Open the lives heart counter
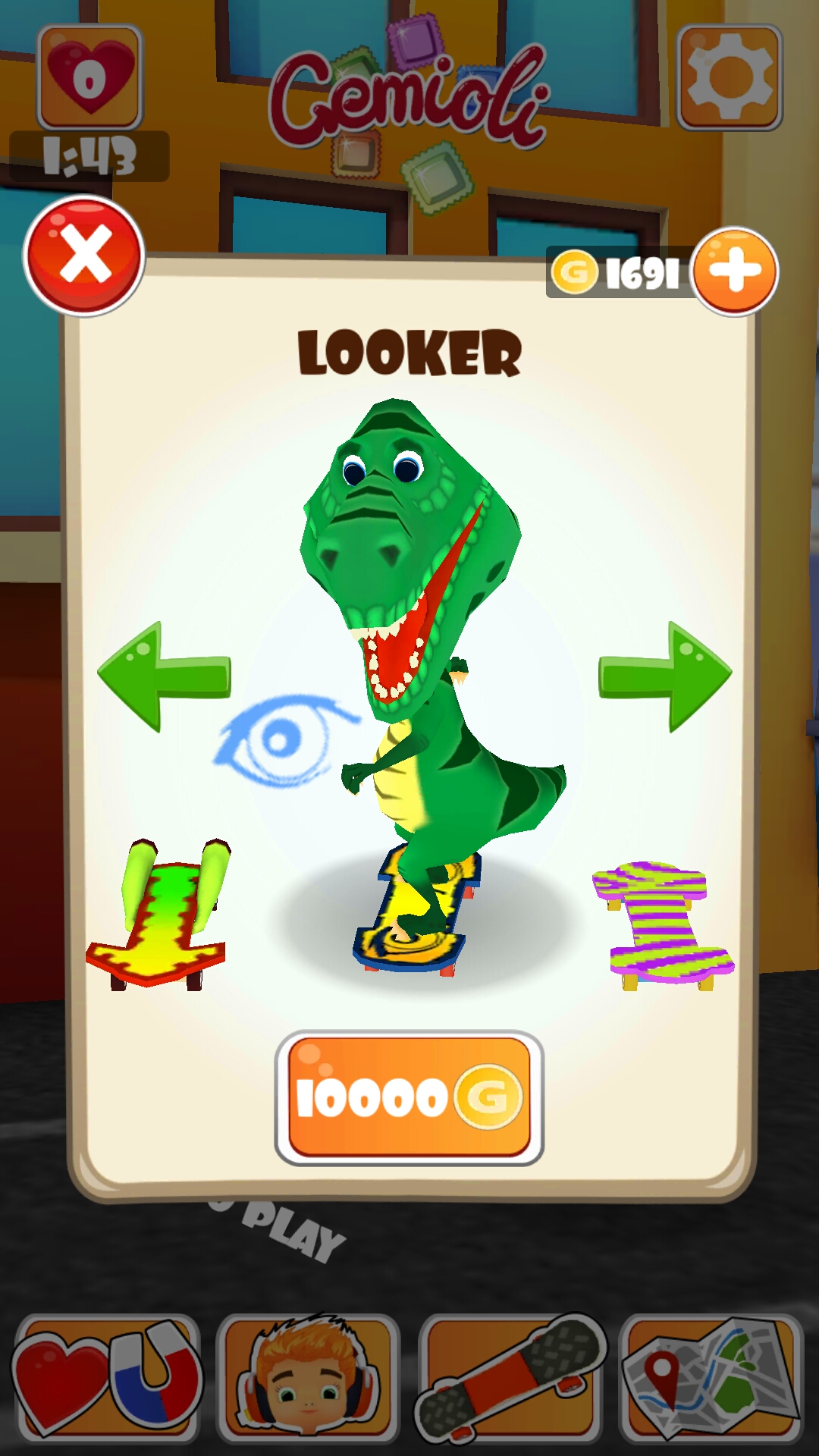Image resolution: width=819 pixels, height=1456 pixels. click(90, 77)
